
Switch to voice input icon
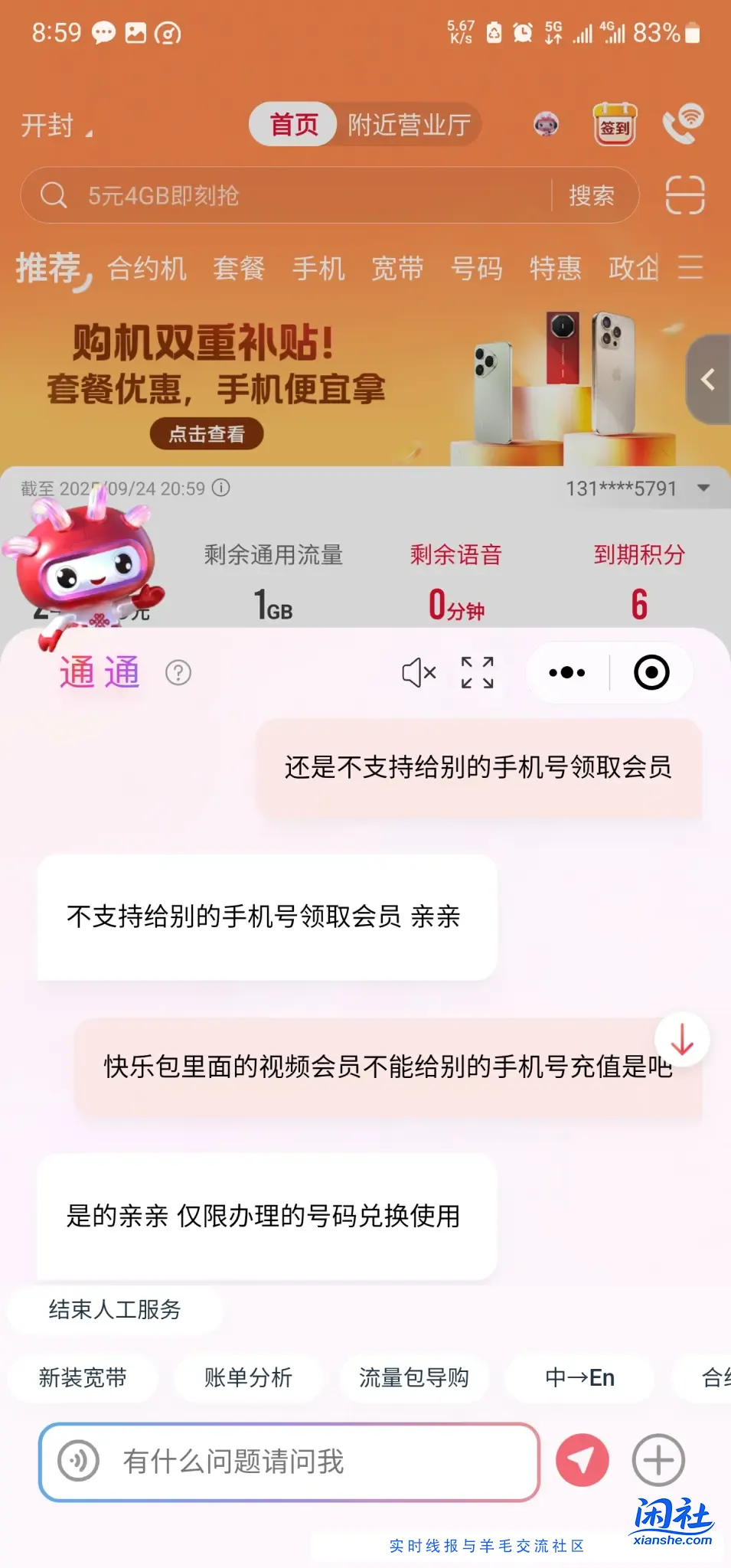[78, 1462]
